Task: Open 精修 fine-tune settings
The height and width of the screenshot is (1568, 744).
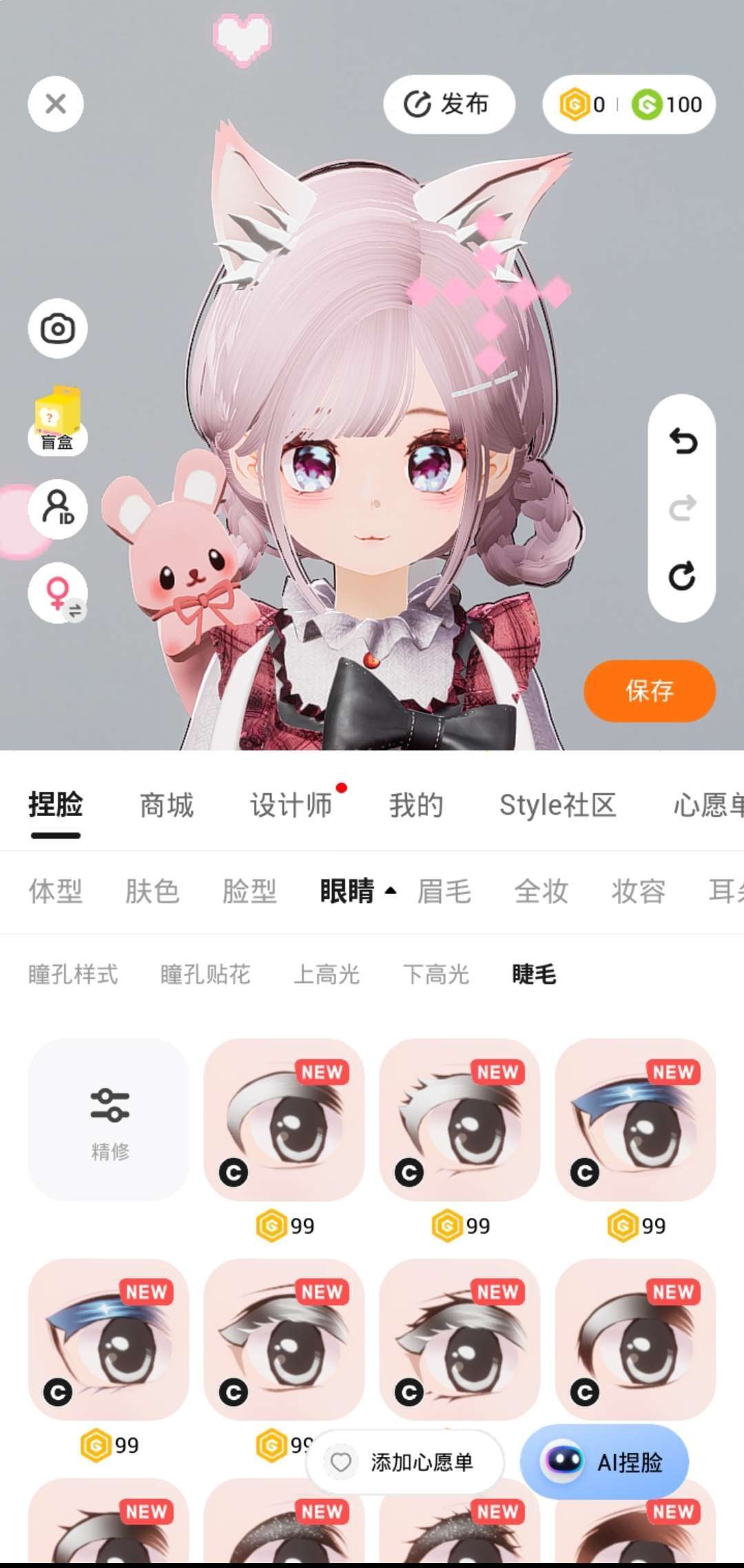Action: pos(109,1119)
